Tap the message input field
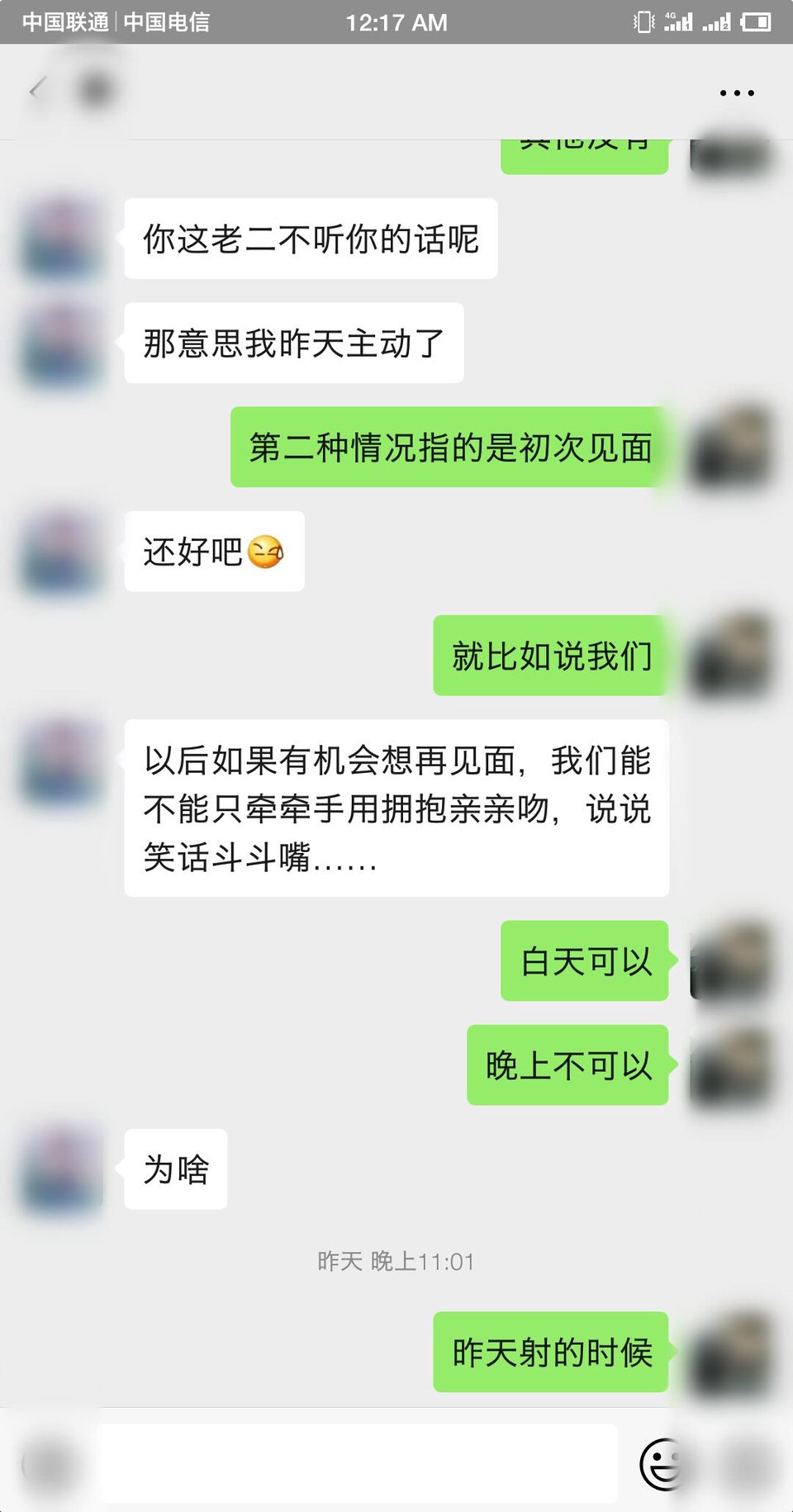 click(x=358, y=1463)
